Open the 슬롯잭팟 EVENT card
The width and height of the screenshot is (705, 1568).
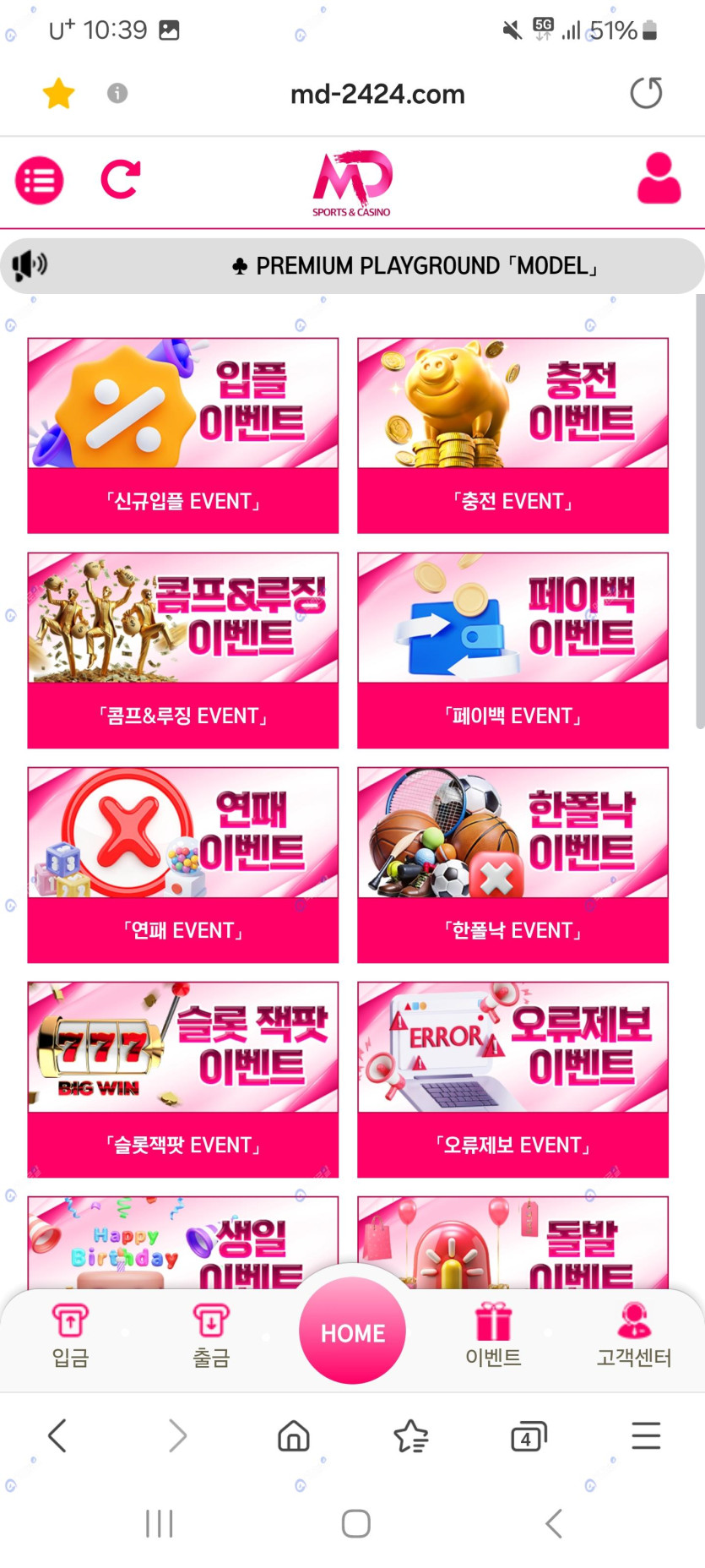(x=182, y=1079)
